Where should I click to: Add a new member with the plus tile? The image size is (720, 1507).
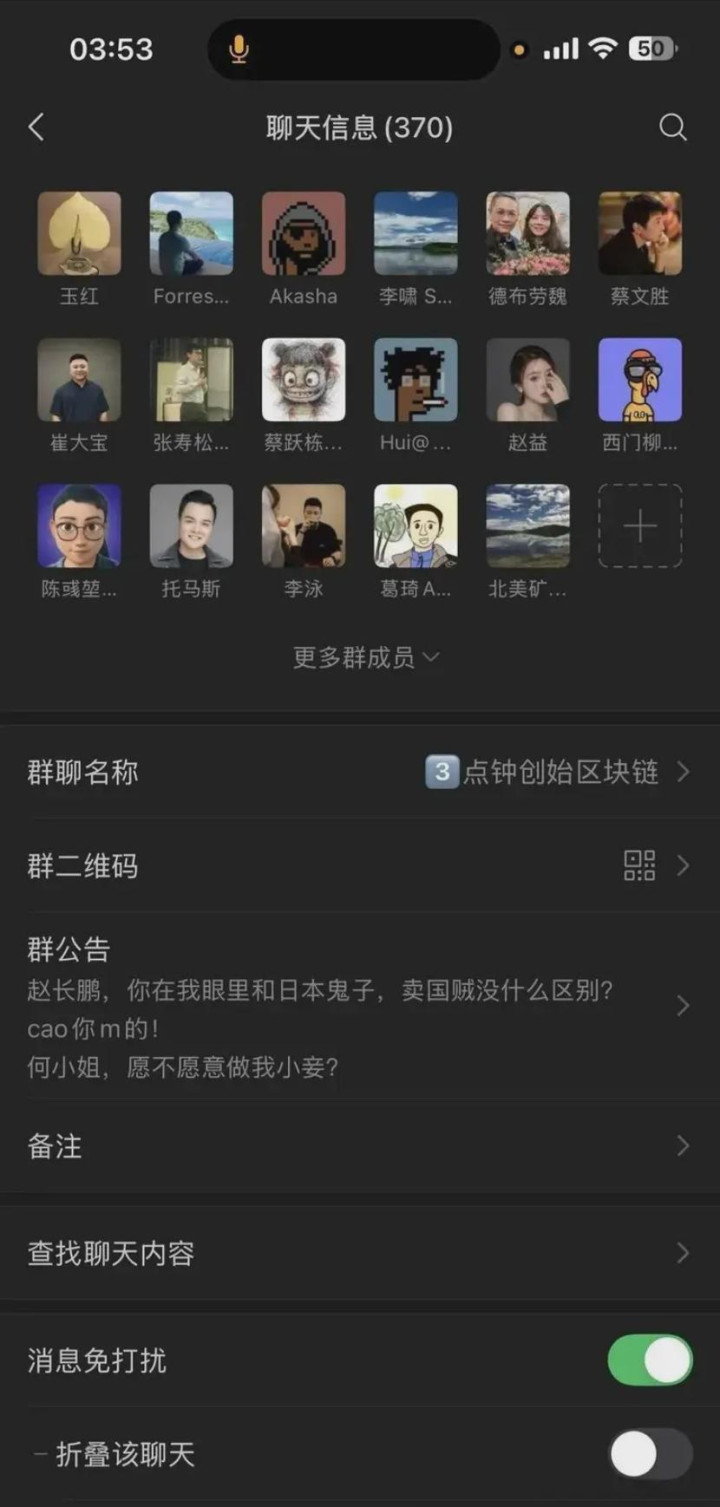640,526
